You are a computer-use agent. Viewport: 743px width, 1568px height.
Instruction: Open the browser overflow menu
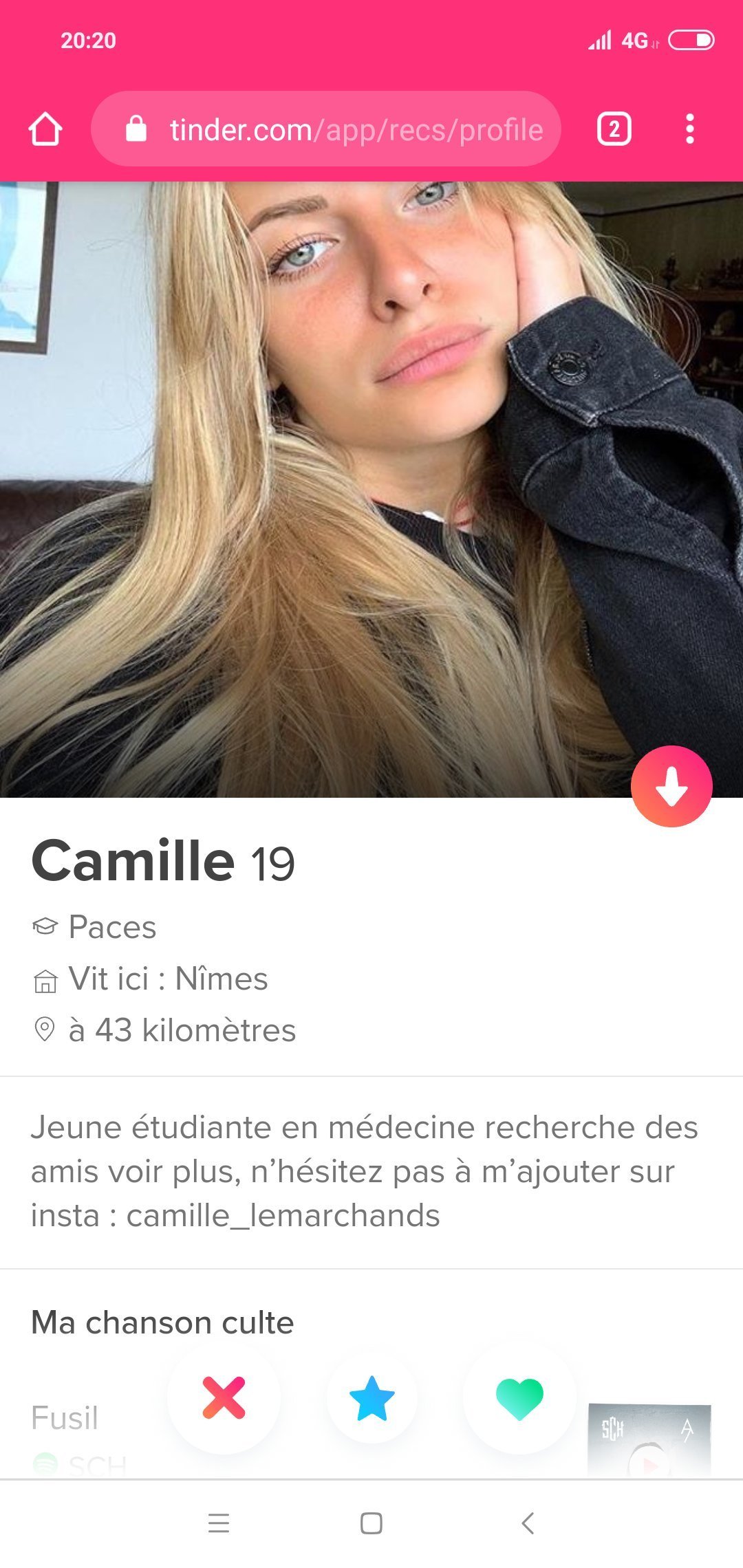689,129
